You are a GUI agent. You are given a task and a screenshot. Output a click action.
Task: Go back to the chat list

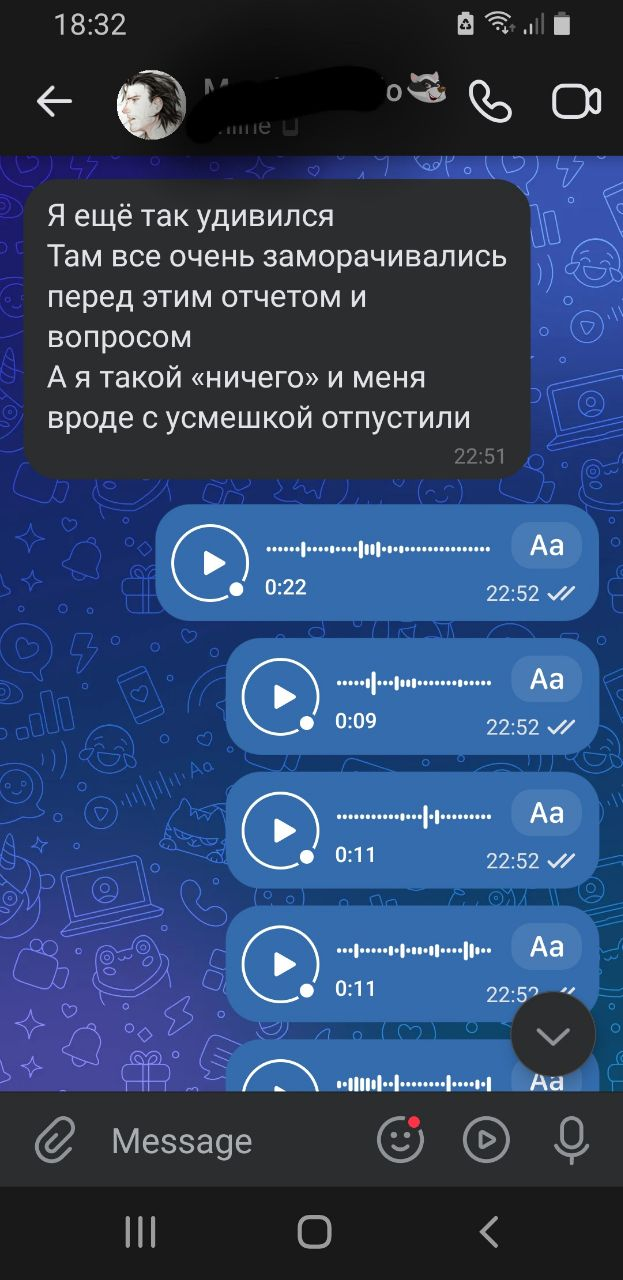tap(54, 101)
